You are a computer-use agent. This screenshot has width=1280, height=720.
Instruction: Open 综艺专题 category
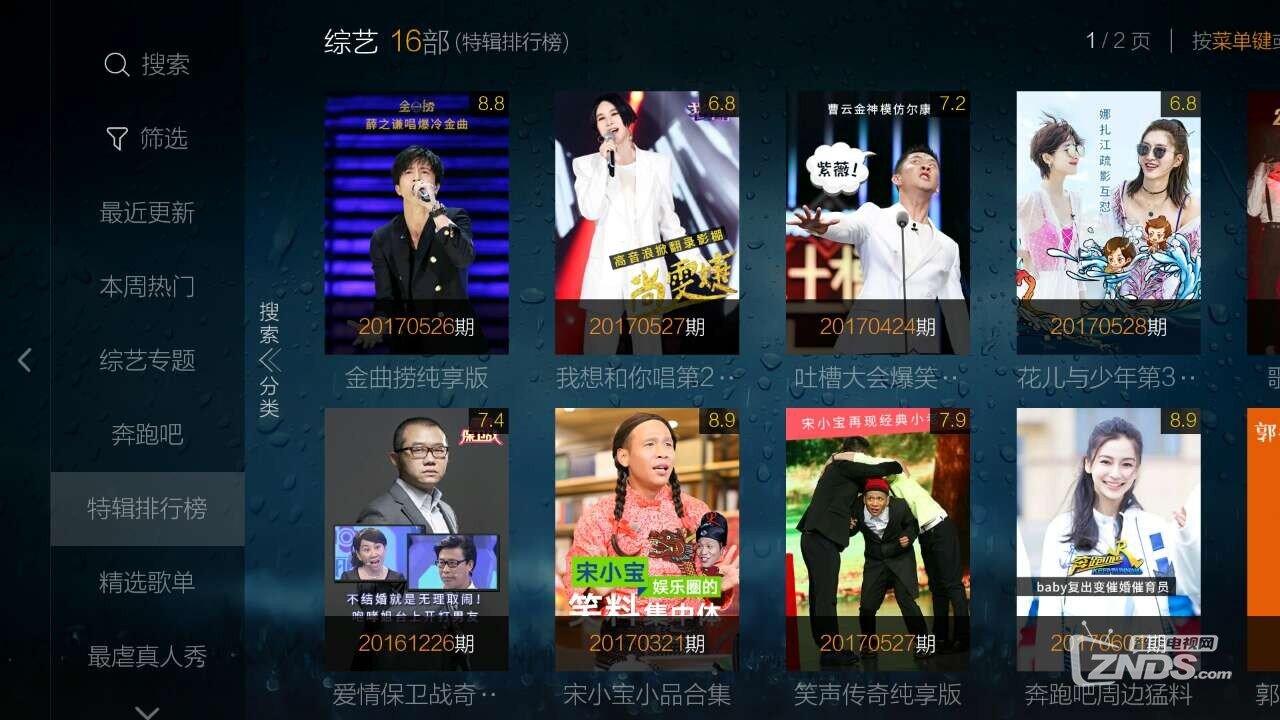point(147,361)
